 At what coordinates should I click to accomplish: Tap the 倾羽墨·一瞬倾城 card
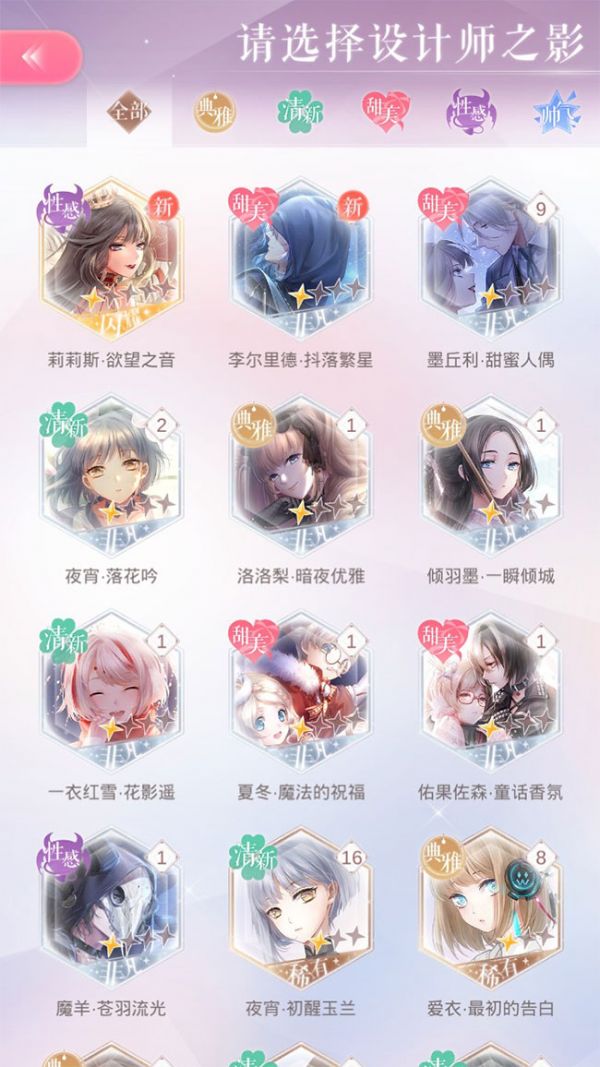(x=490, y=478)
